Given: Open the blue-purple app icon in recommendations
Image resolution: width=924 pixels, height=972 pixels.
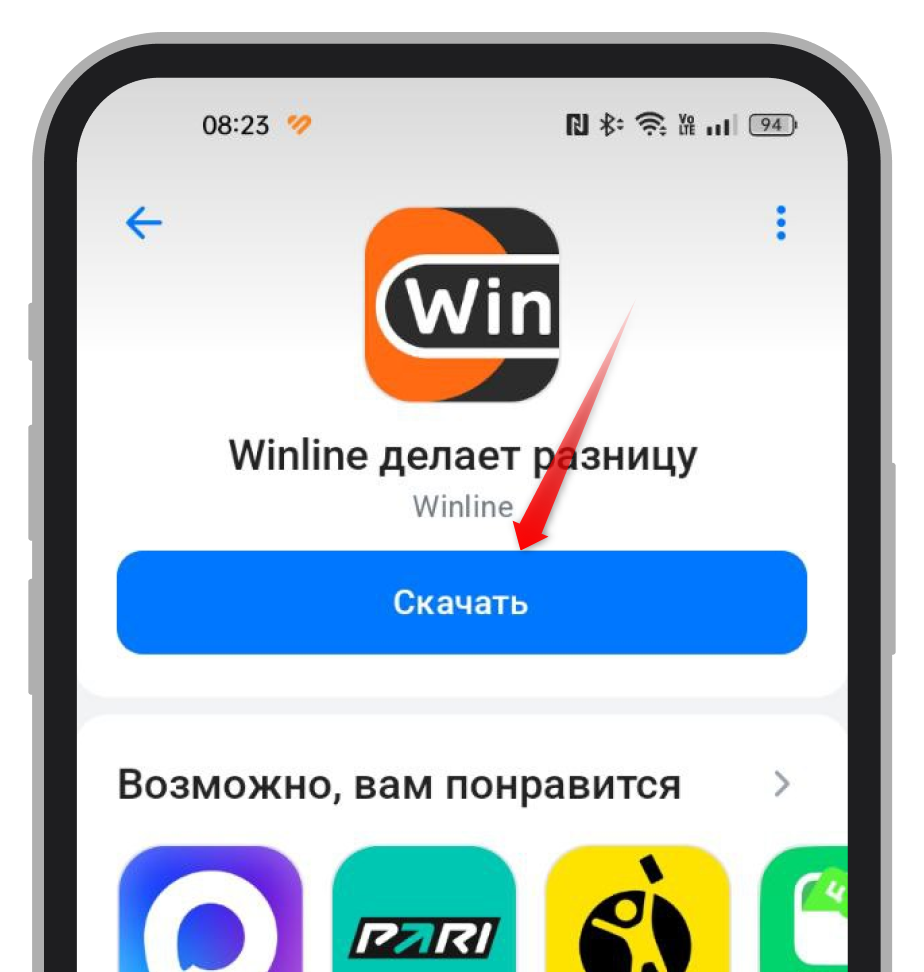Looking at the screenshot, I should [x=210, y=912].
